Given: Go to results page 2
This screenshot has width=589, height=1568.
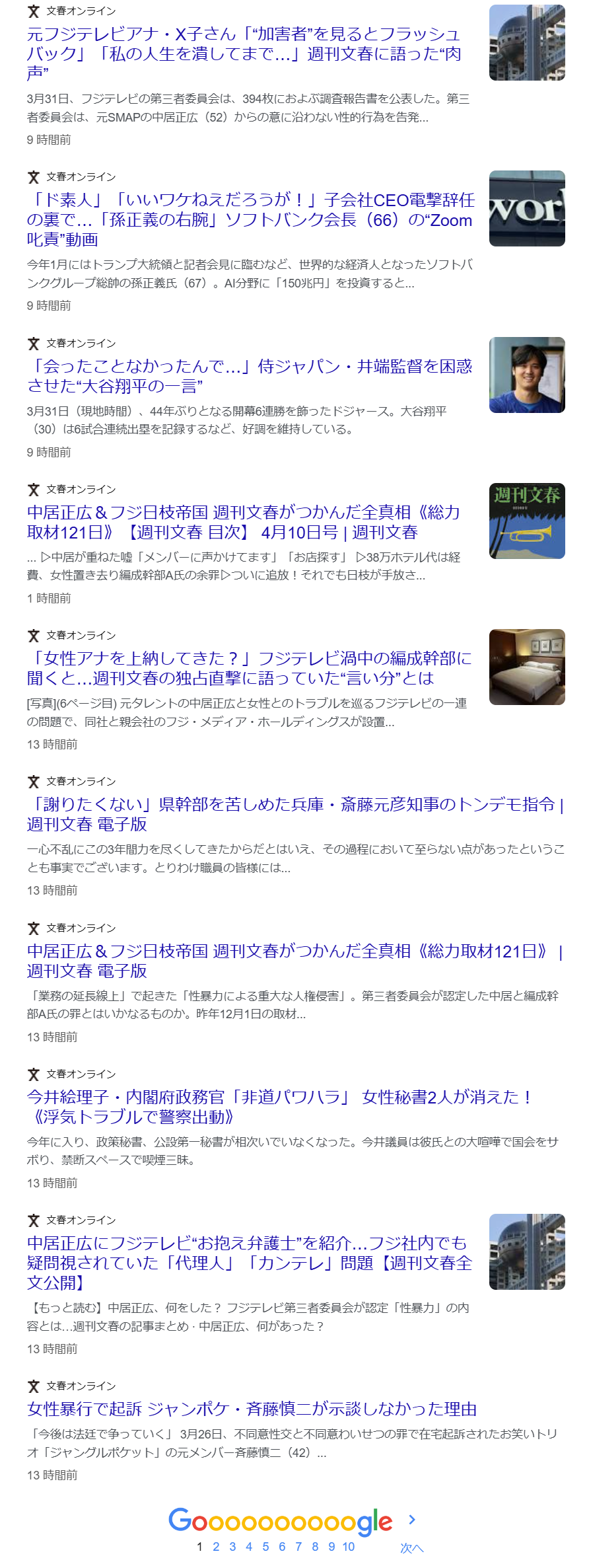Looking at the screenshot, I should tap(216, 1546).
